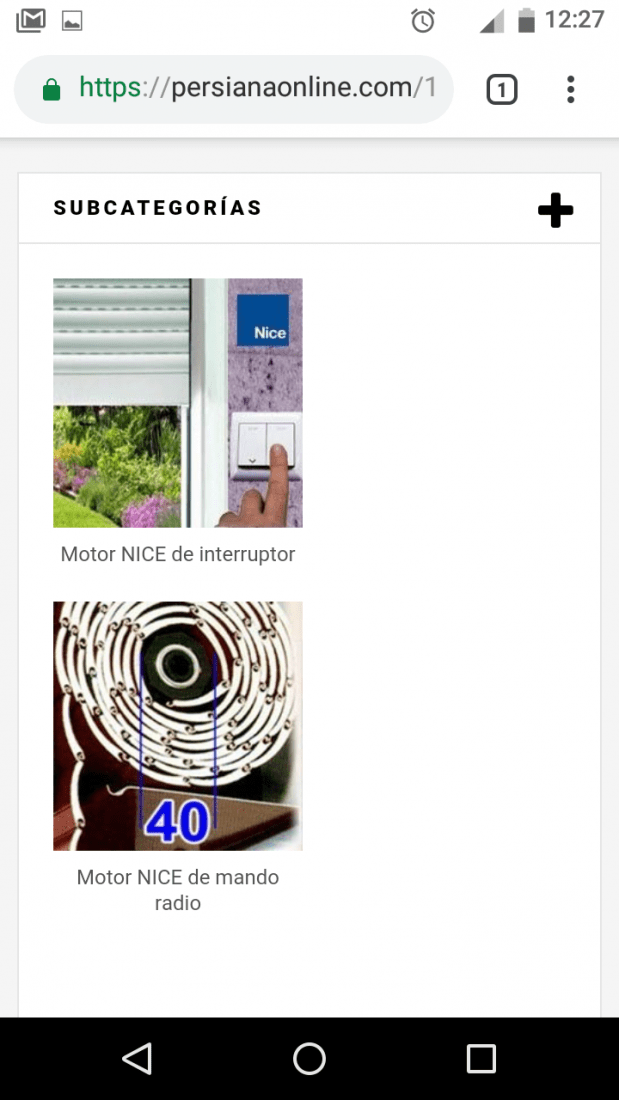Screen dimensions: 619x1100
Task: Tap the persianaonline.com address bar
Action: [234, 89]
